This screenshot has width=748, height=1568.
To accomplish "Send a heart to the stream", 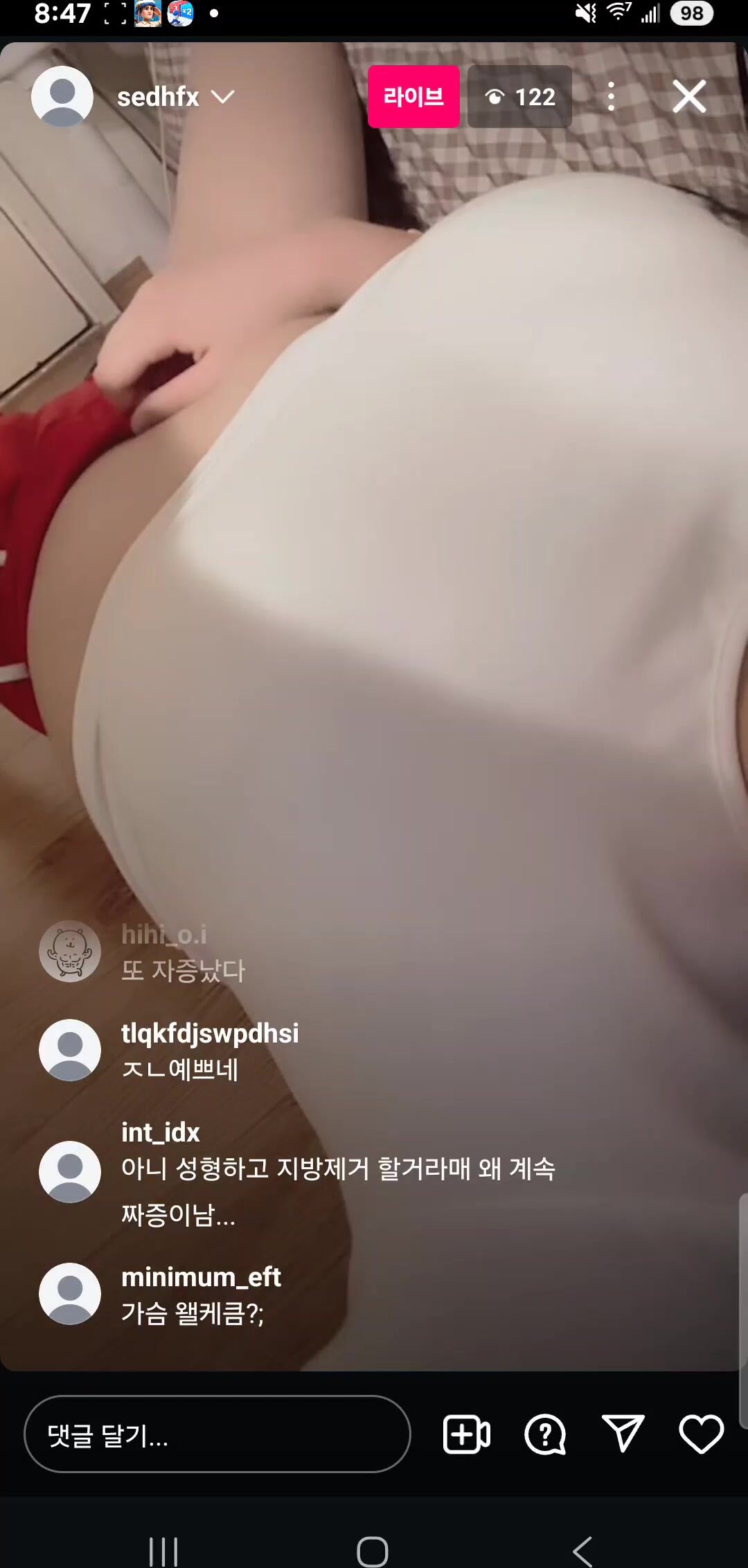I will [701, 1434].
